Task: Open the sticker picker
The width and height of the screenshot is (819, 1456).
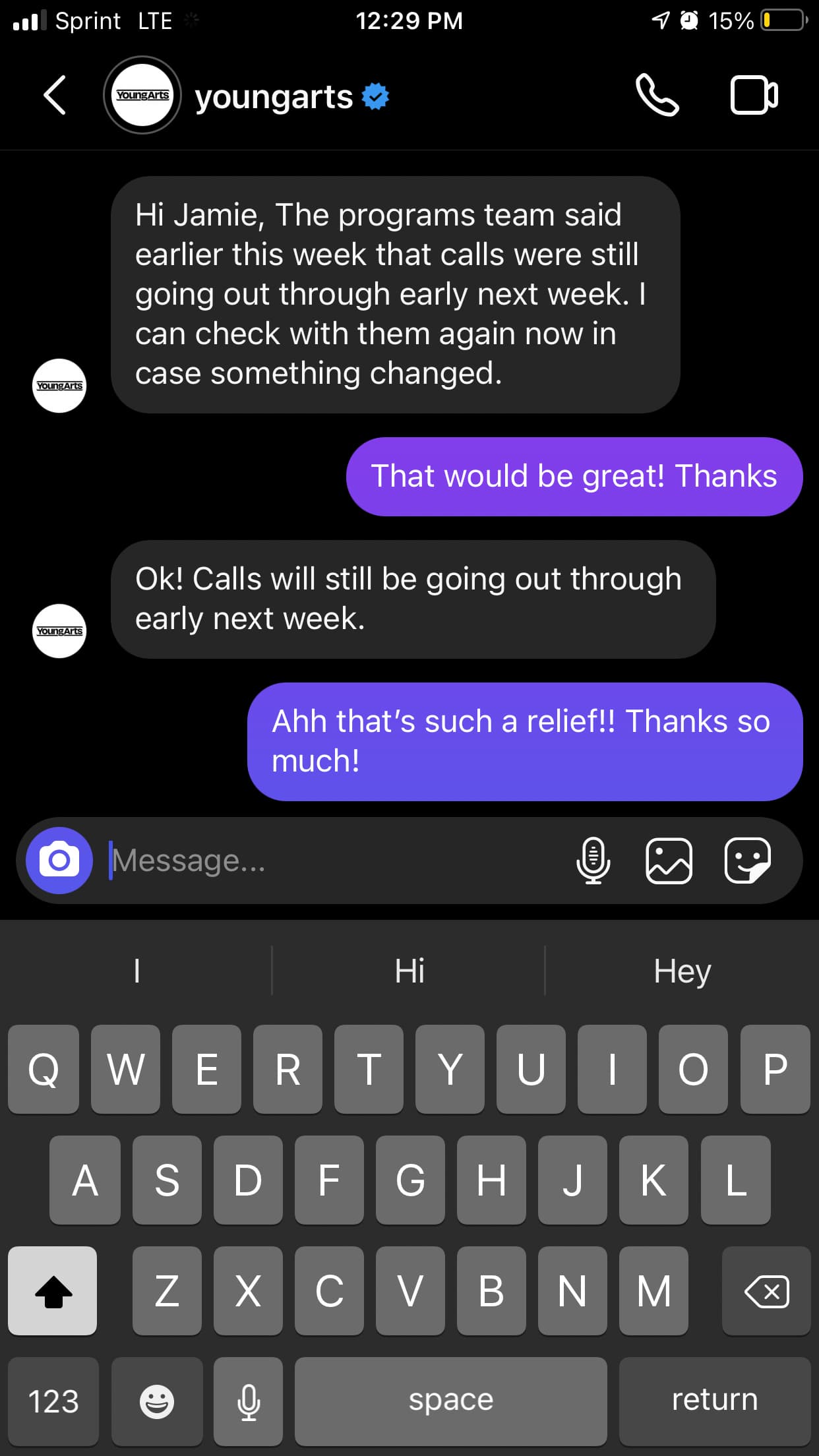Action: pos(748,861)
